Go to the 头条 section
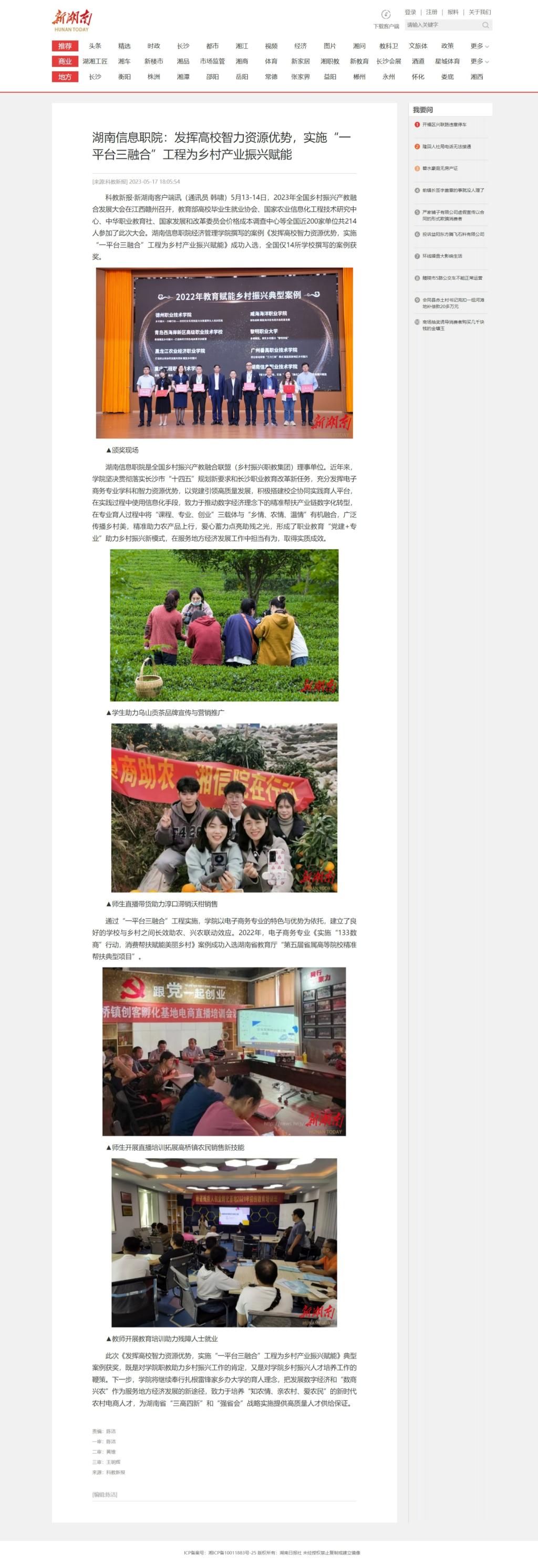Viewport: 538px width, 1568px height. pyautogui.click(x=95, y=46)
